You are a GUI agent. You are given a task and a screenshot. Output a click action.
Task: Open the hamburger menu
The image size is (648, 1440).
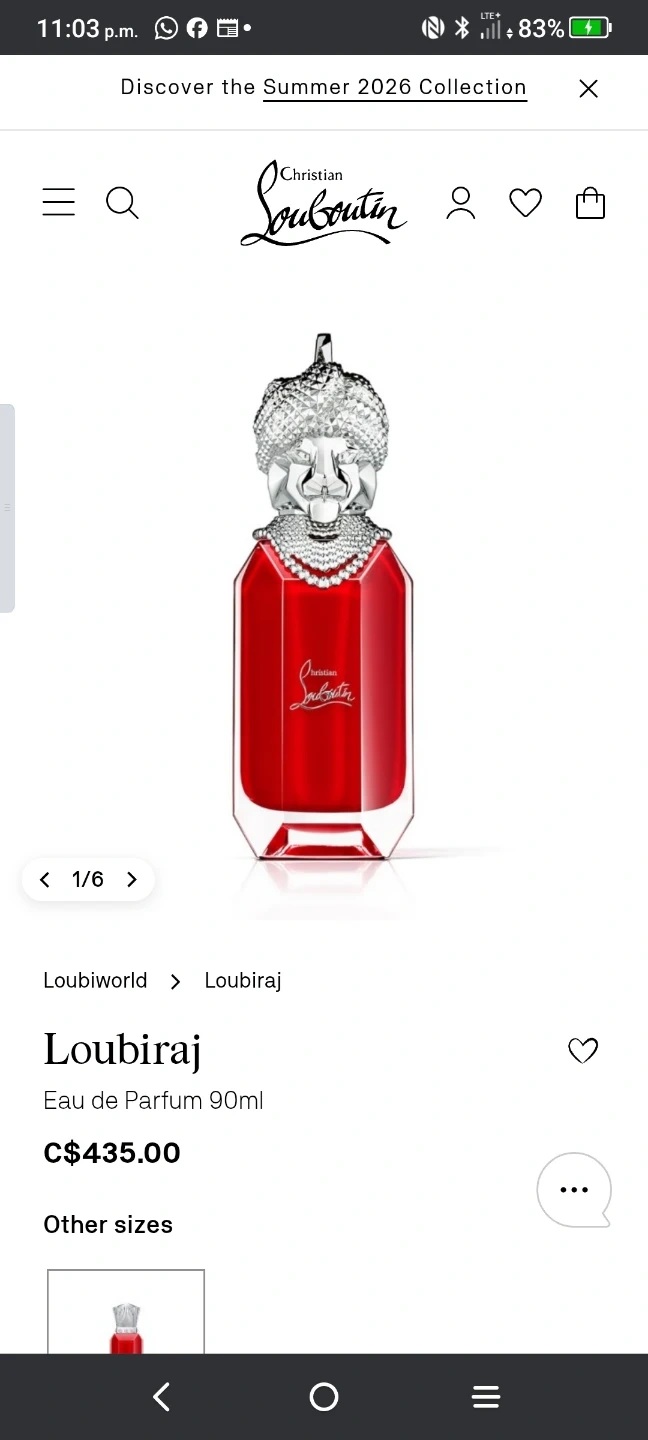pos(59,202)
